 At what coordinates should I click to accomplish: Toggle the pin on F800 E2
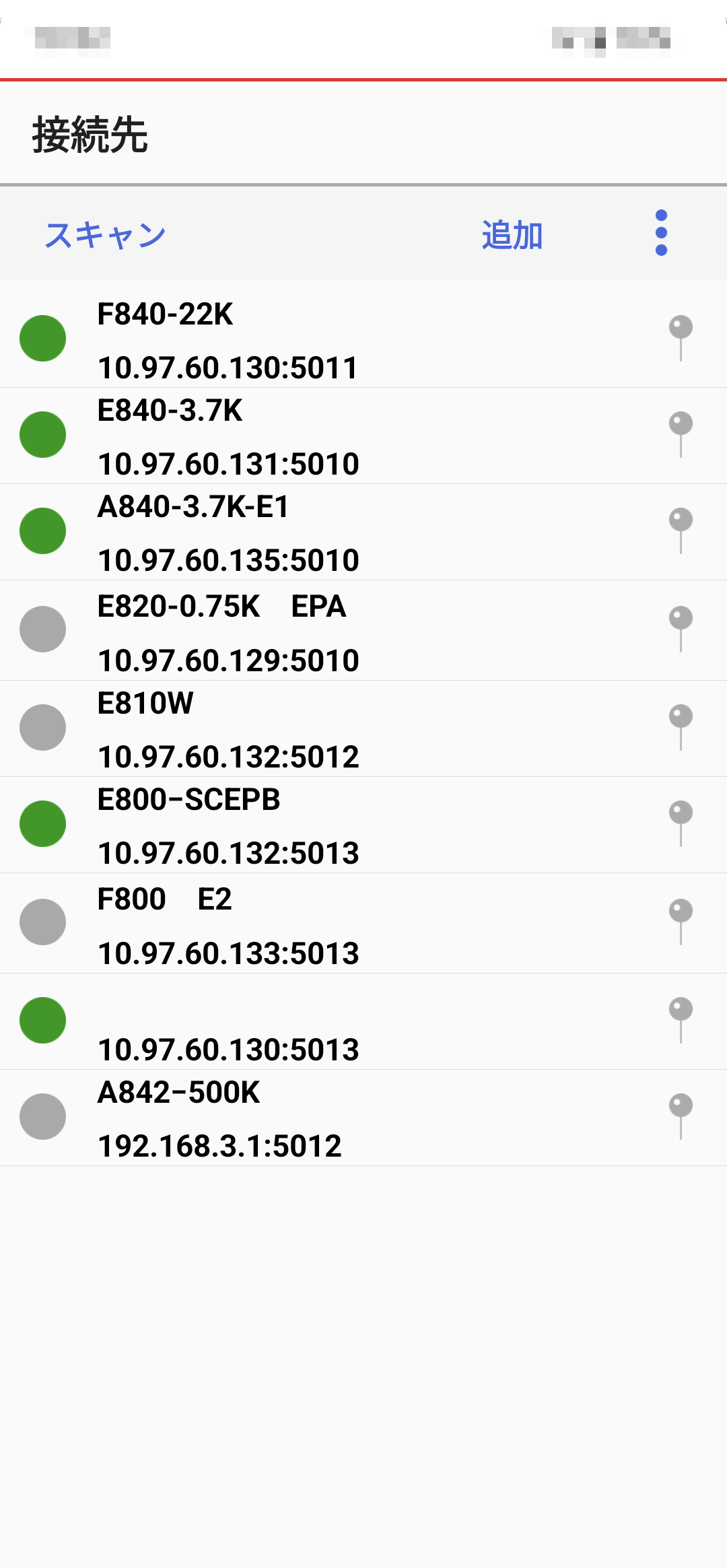pos(681,922)
